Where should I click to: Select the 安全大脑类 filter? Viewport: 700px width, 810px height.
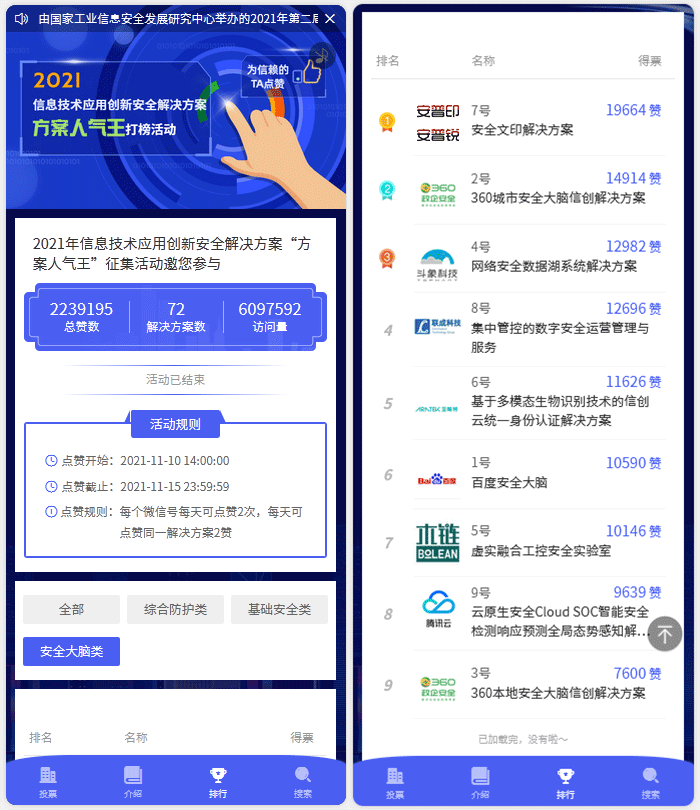click(71, 652)
